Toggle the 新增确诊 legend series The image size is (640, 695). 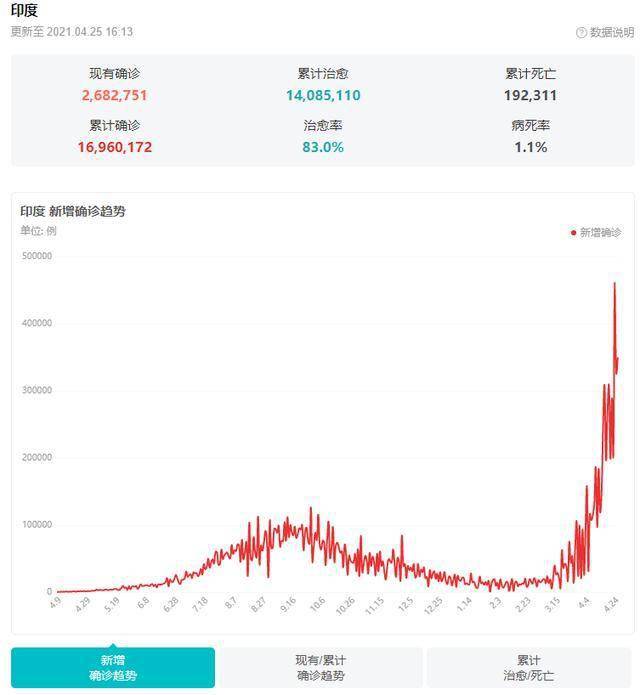pos(596,232)
